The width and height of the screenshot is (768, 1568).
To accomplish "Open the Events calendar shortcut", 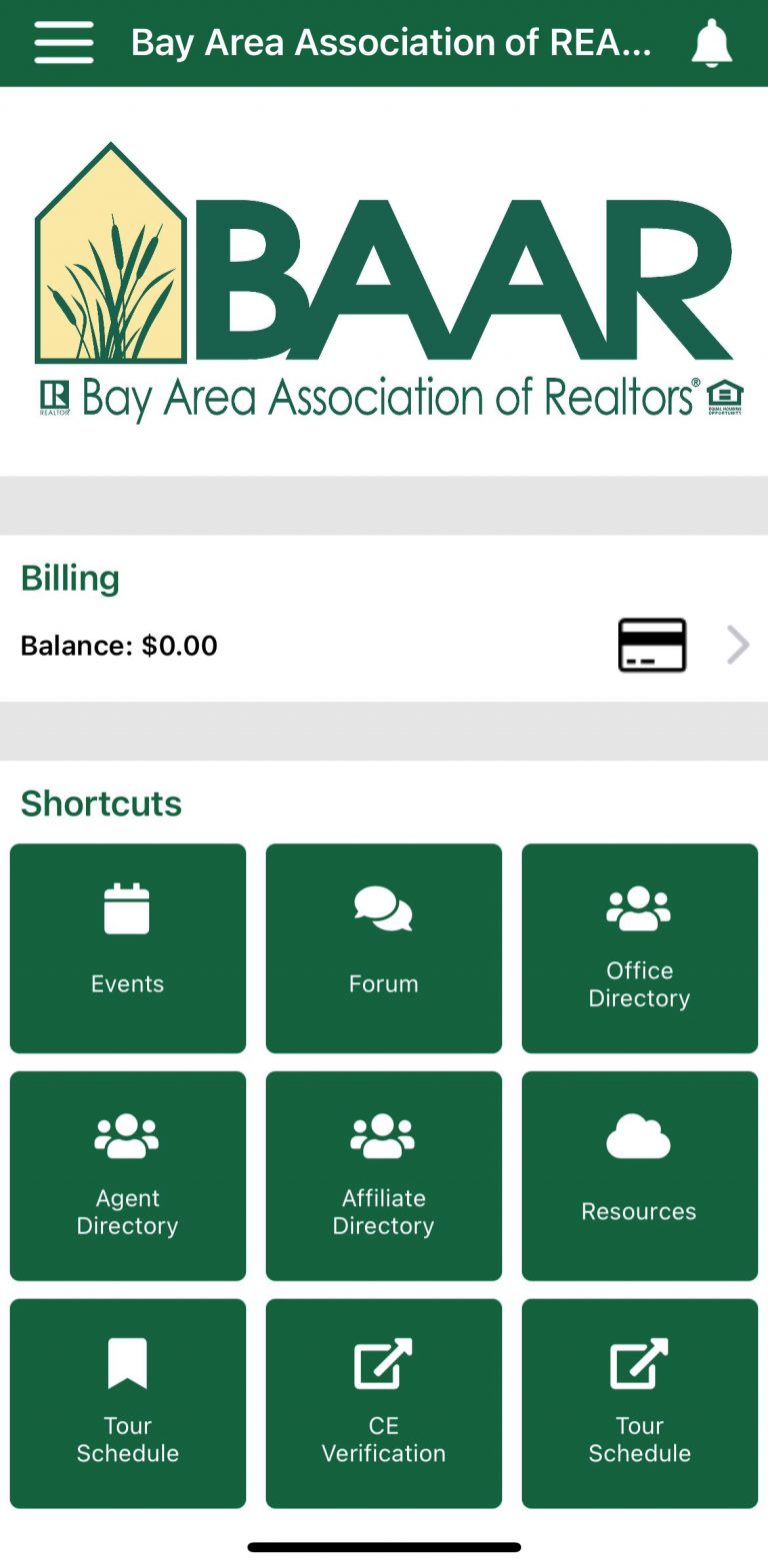I will (127, 947).
